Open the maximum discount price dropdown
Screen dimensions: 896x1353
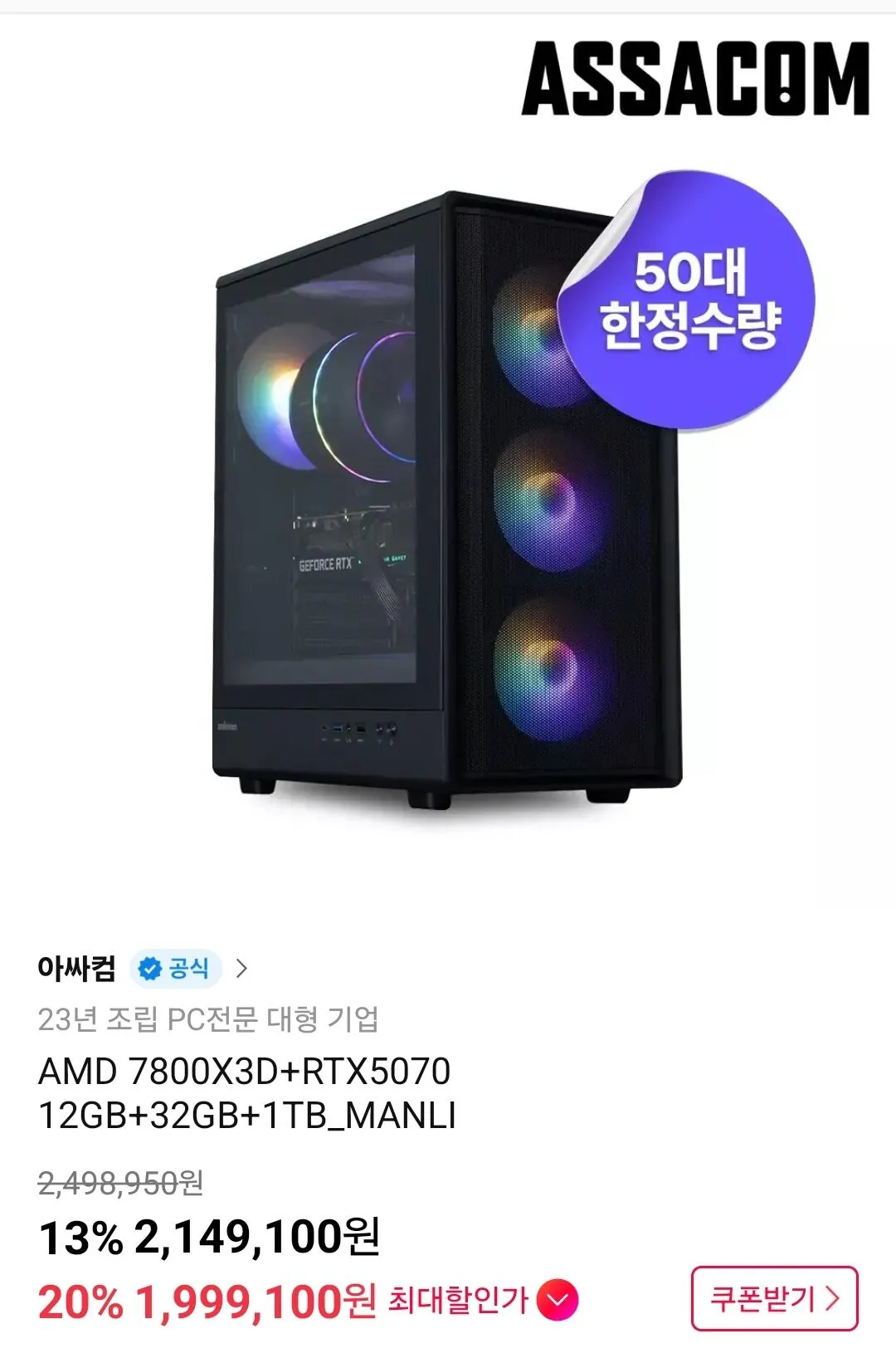tap(558, 1298)
